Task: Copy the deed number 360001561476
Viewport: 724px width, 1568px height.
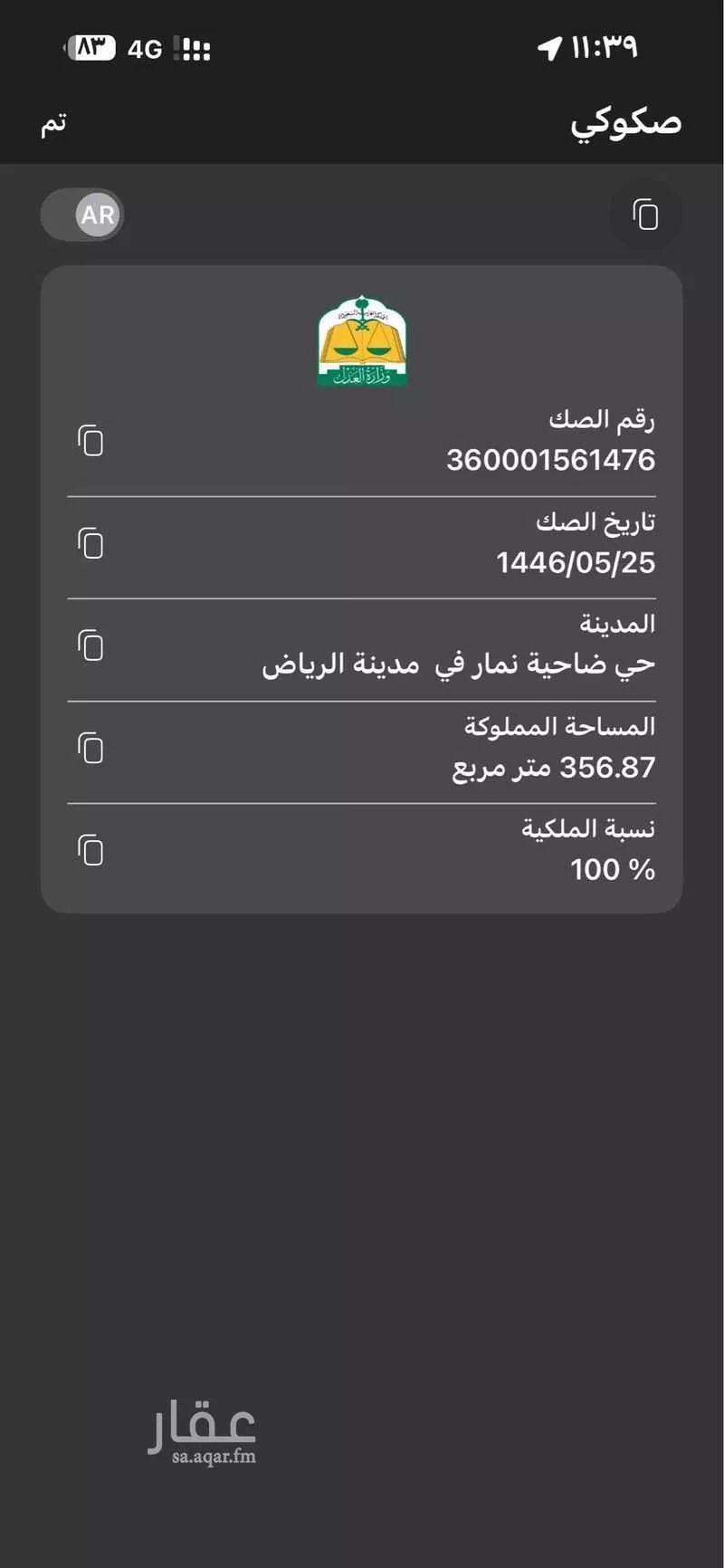Action: point(90,442)
